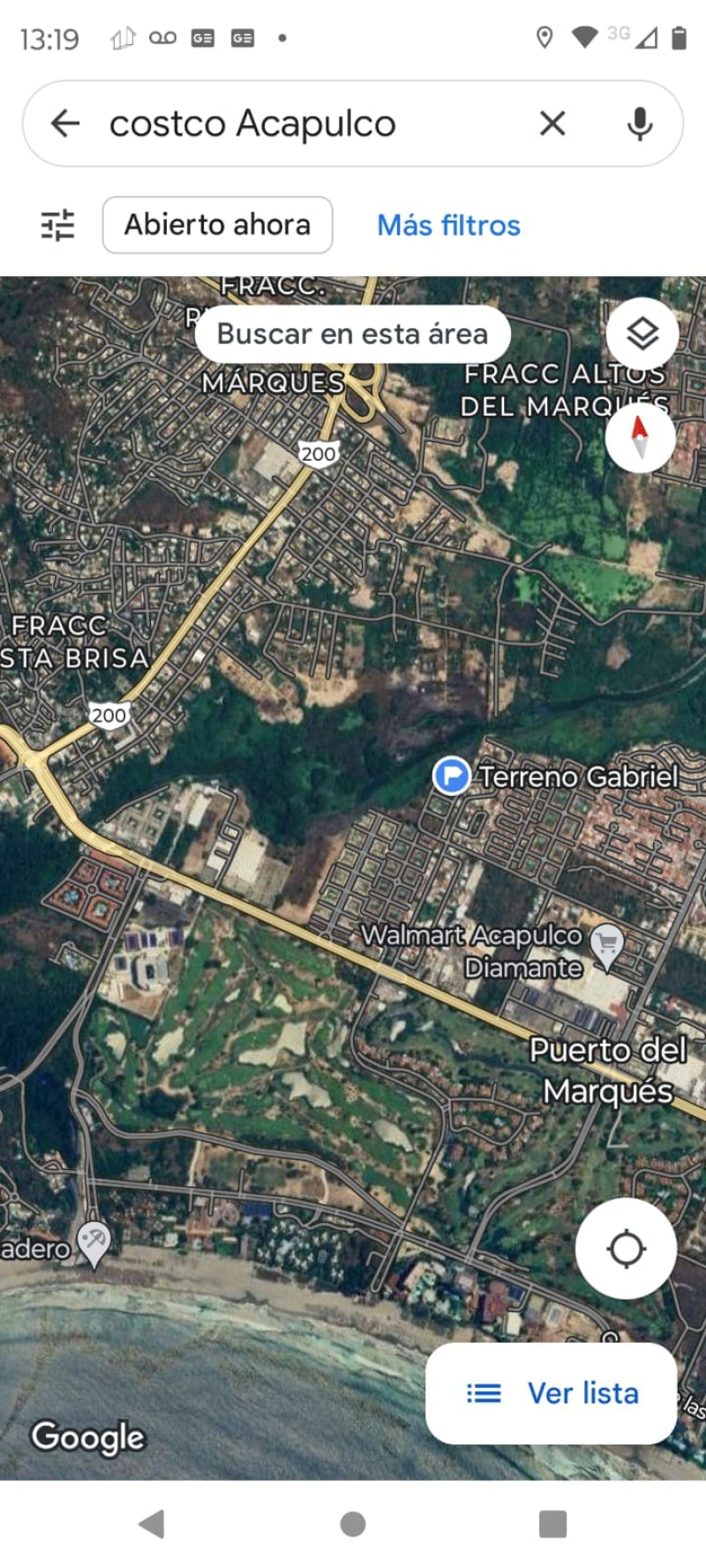
Task: Open the map layers selector
Action: pyautogui.click(x=642, y=334)
